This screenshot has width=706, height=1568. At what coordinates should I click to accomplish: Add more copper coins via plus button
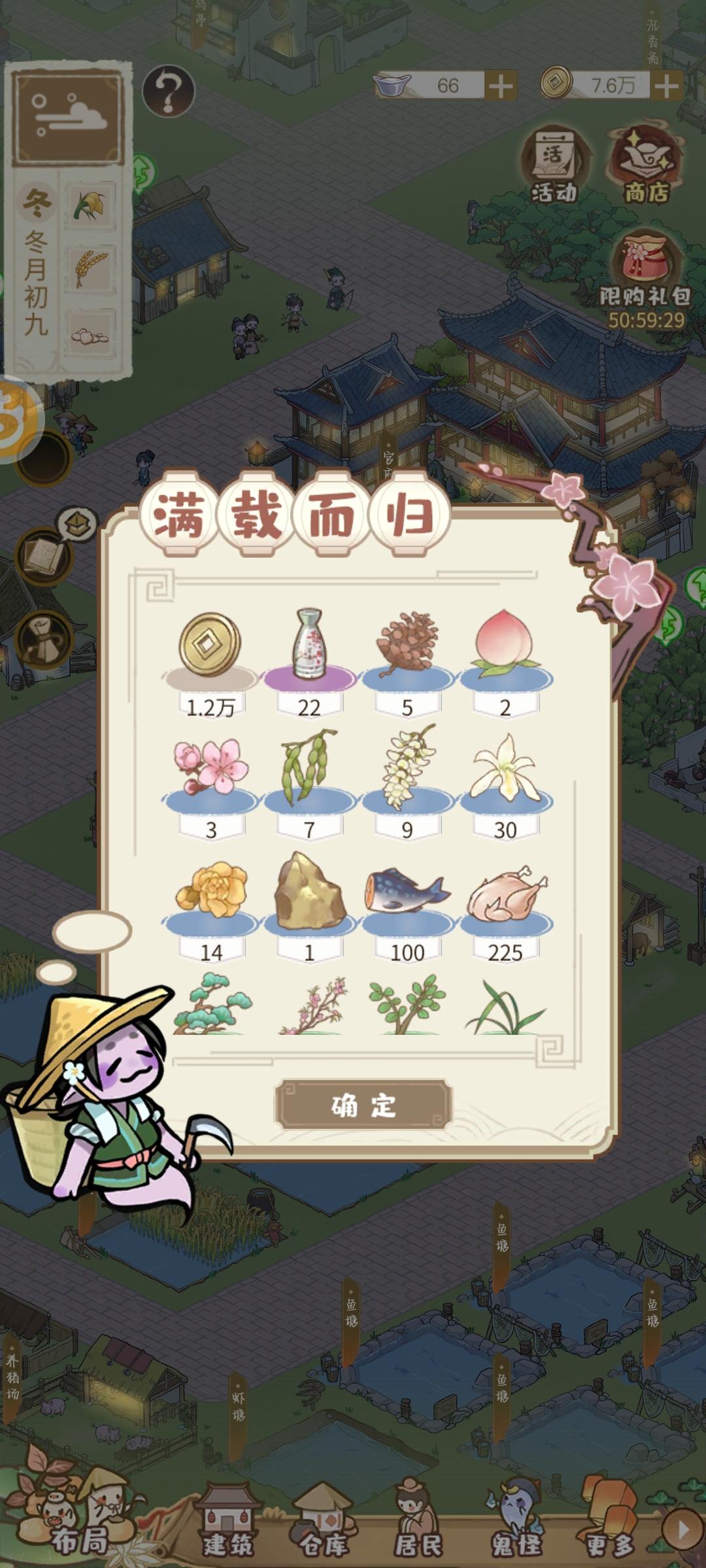[665, 85]
